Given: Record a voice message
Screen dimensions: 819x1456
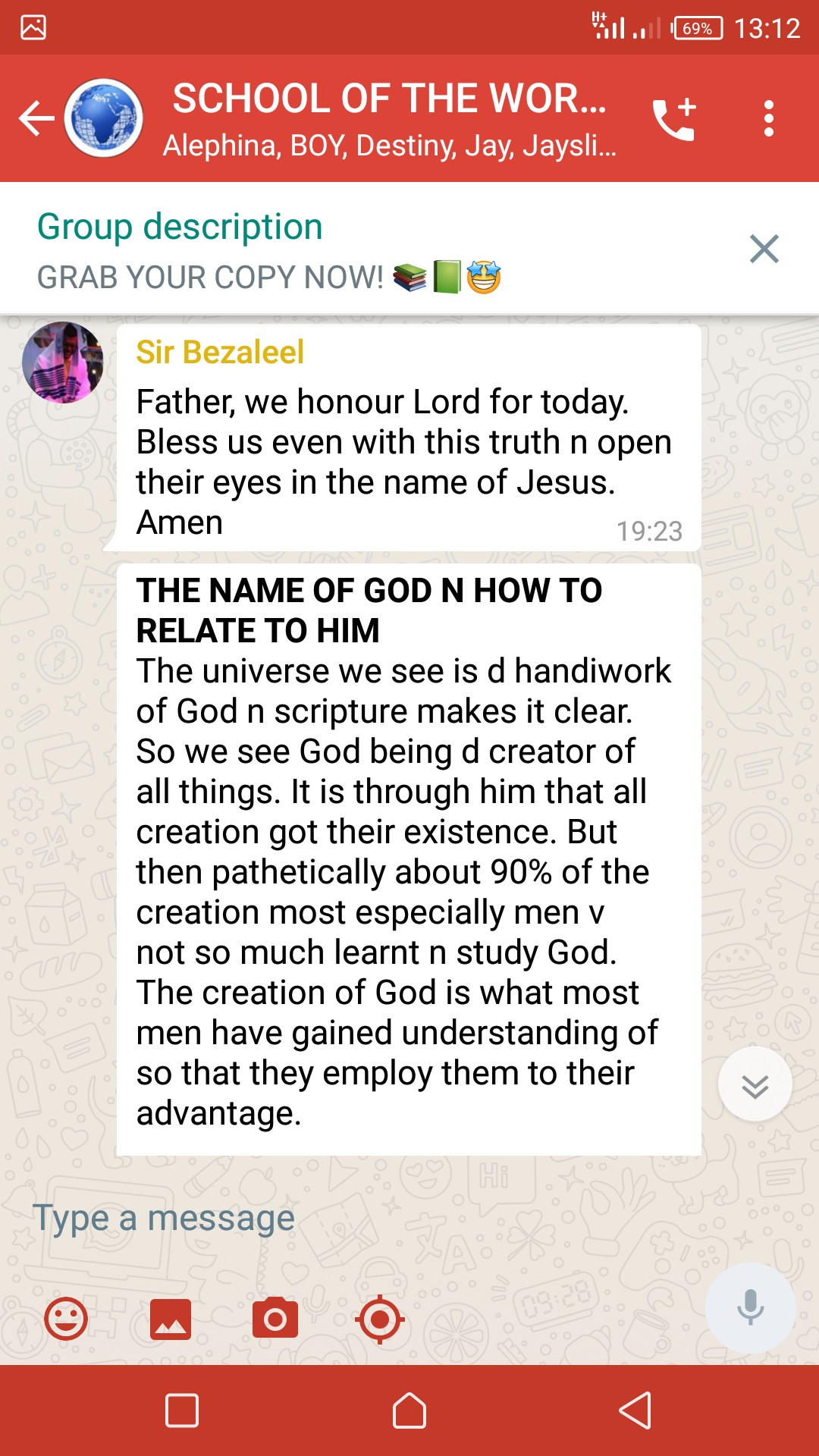Looking at the screenshot, I should coord(750,1307).
